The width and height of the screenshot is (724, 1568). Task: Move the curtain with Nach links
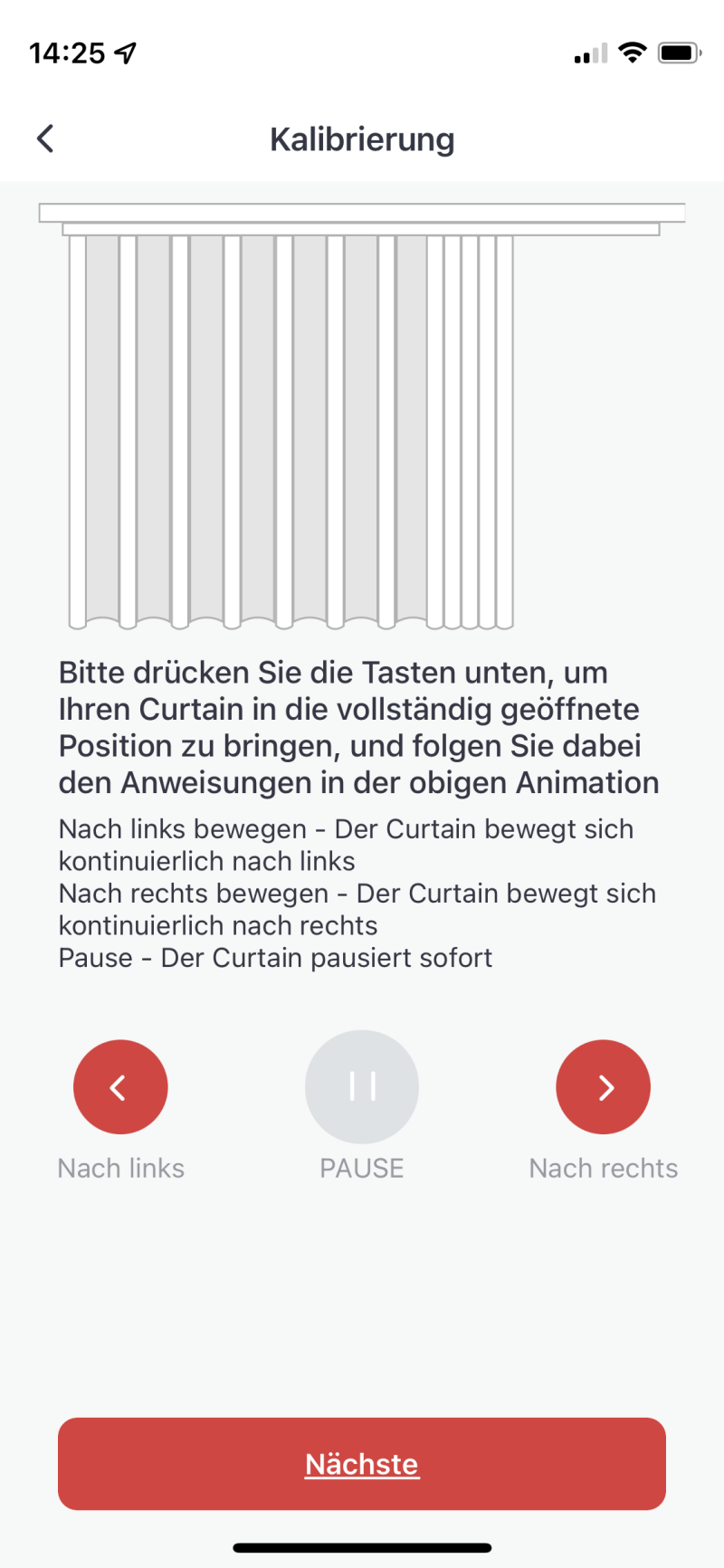120,1086
